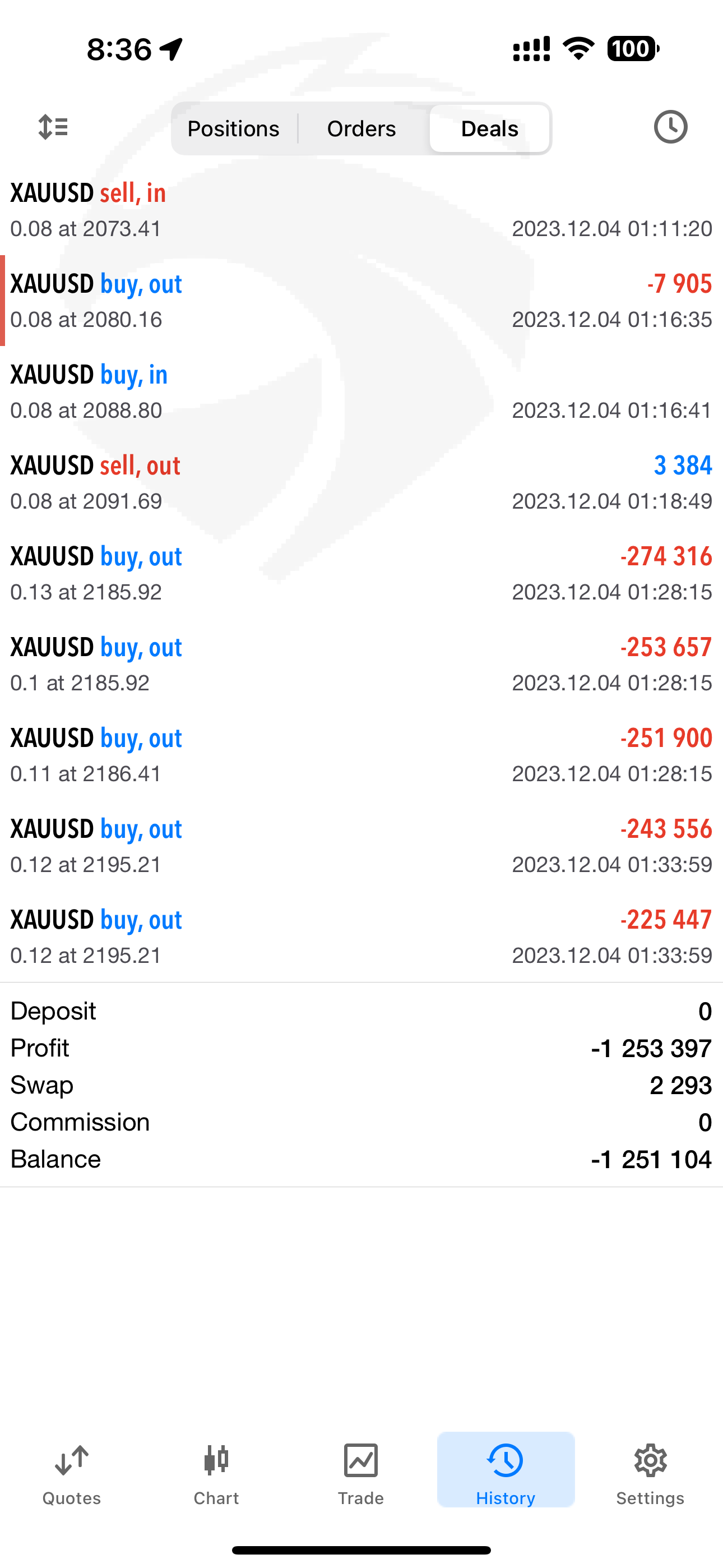Switch to the Positions segment
The height and width of the screenshot is (1568, 723).
(234, 128)
